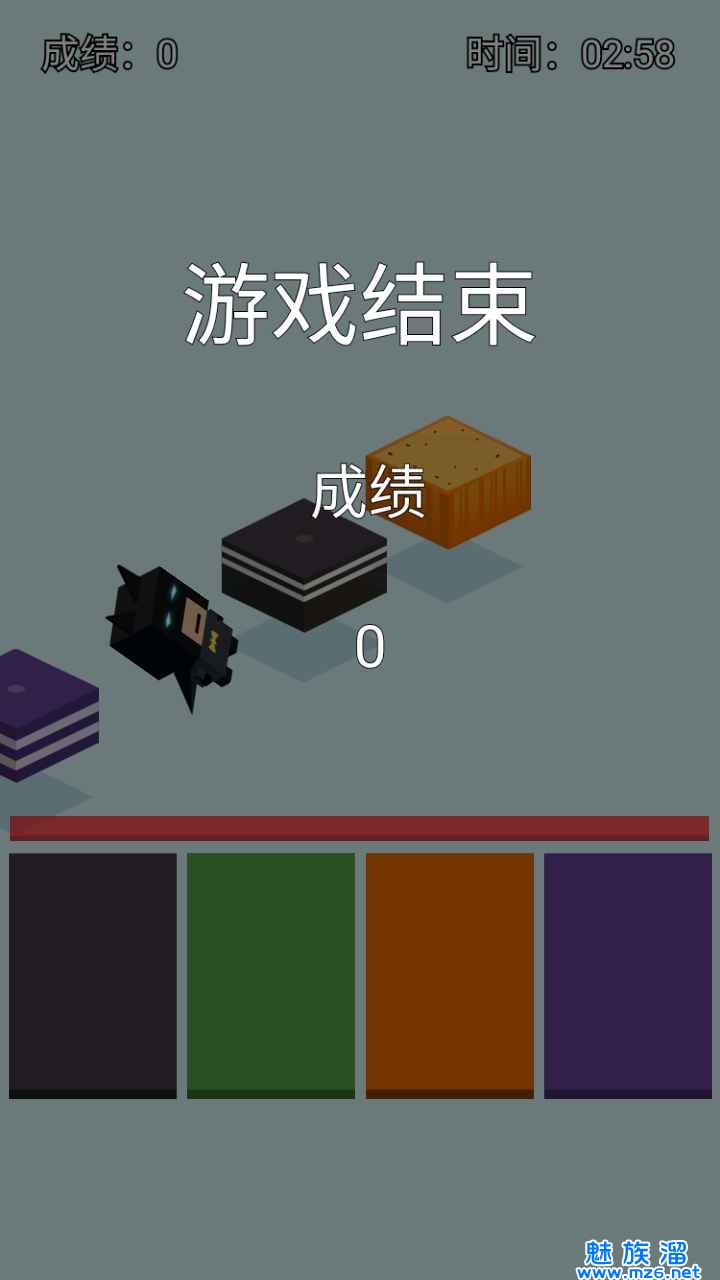Select the green color block
Viewport: 720px width, 1280px height.
[x=271, y=975]
